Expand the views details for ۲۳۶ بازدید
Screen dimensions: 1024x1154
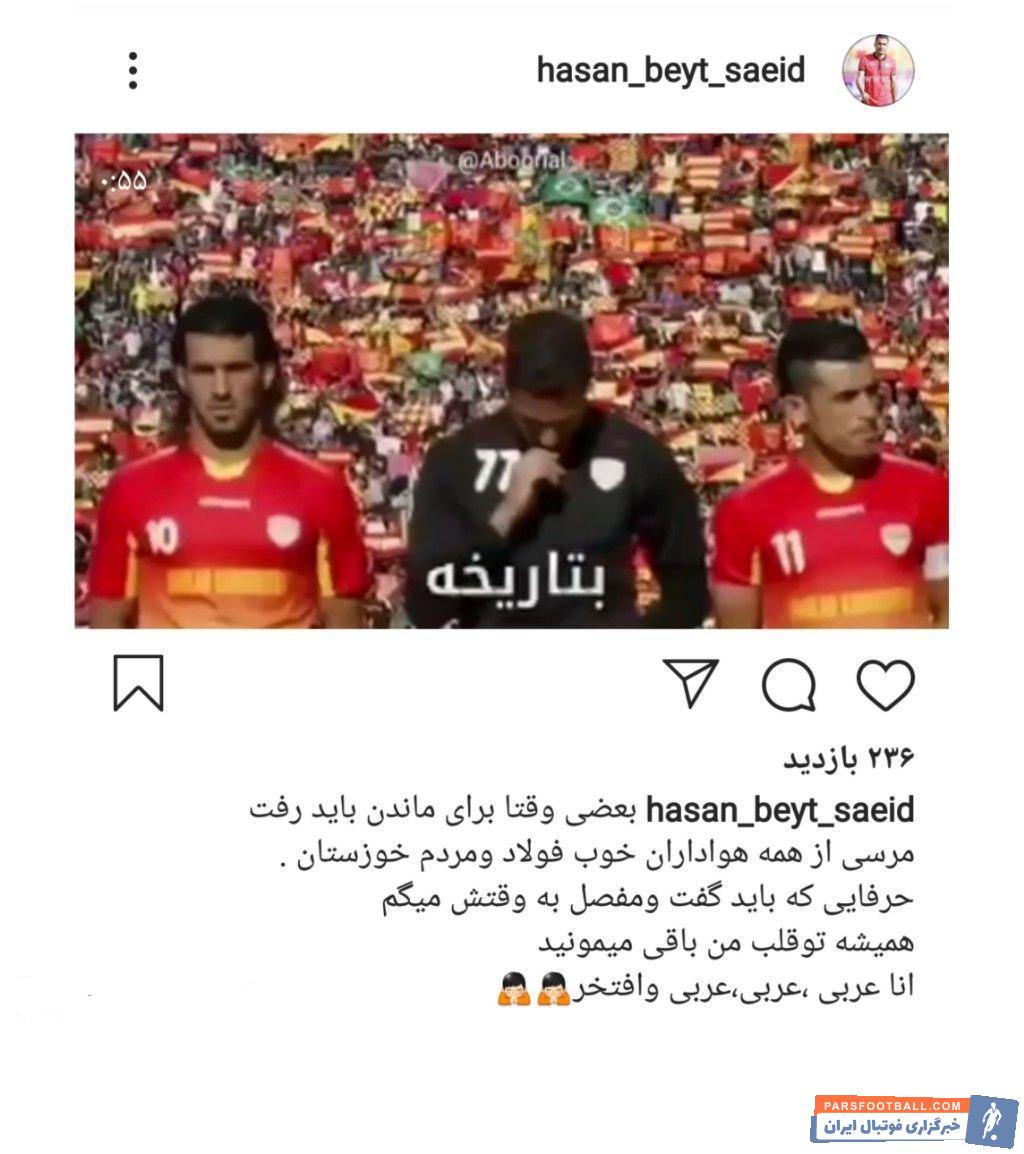click(x=857, y=757)
